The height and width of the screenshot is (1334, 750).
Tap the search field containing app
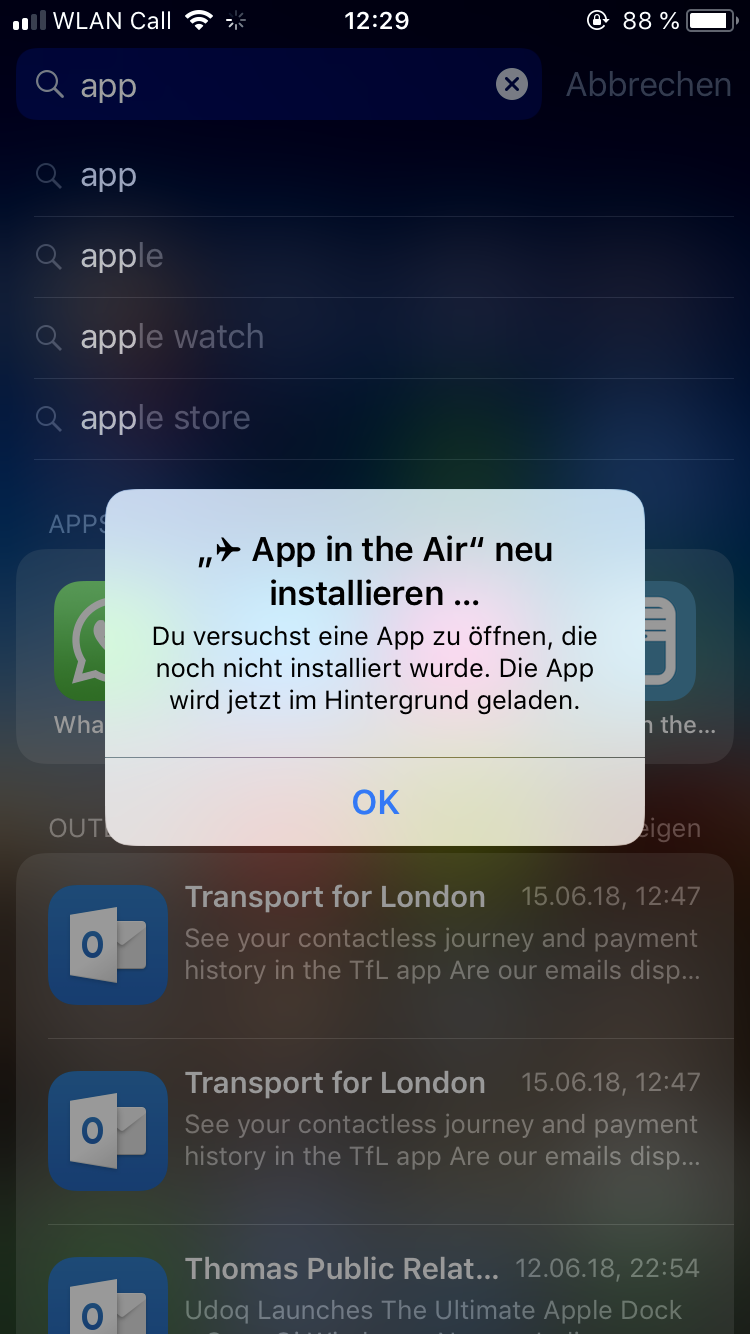pyautogui.click(x=270, y=85)
